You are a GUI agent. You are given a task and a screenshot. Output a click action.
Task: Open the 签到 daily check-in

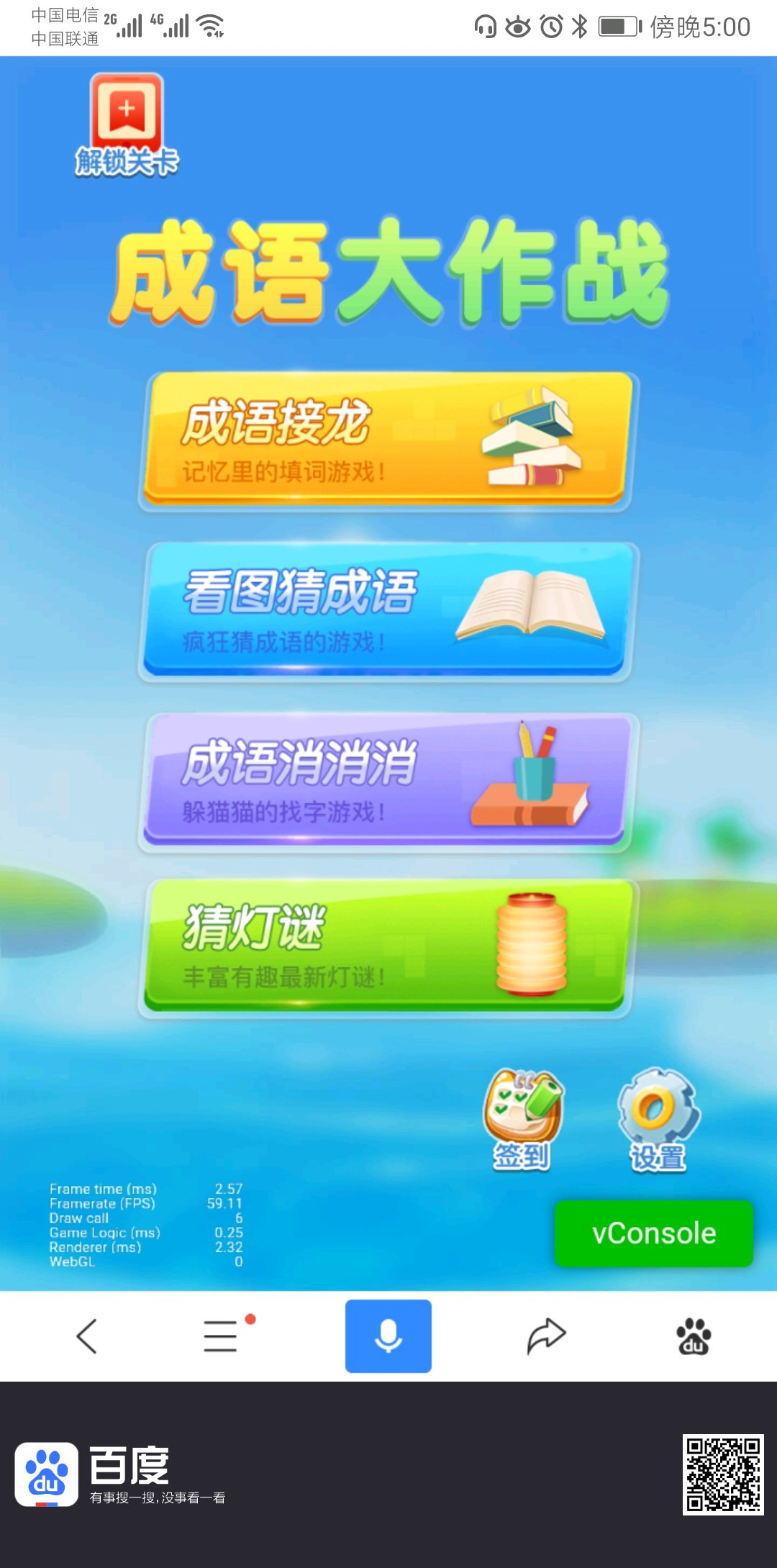522,1118
